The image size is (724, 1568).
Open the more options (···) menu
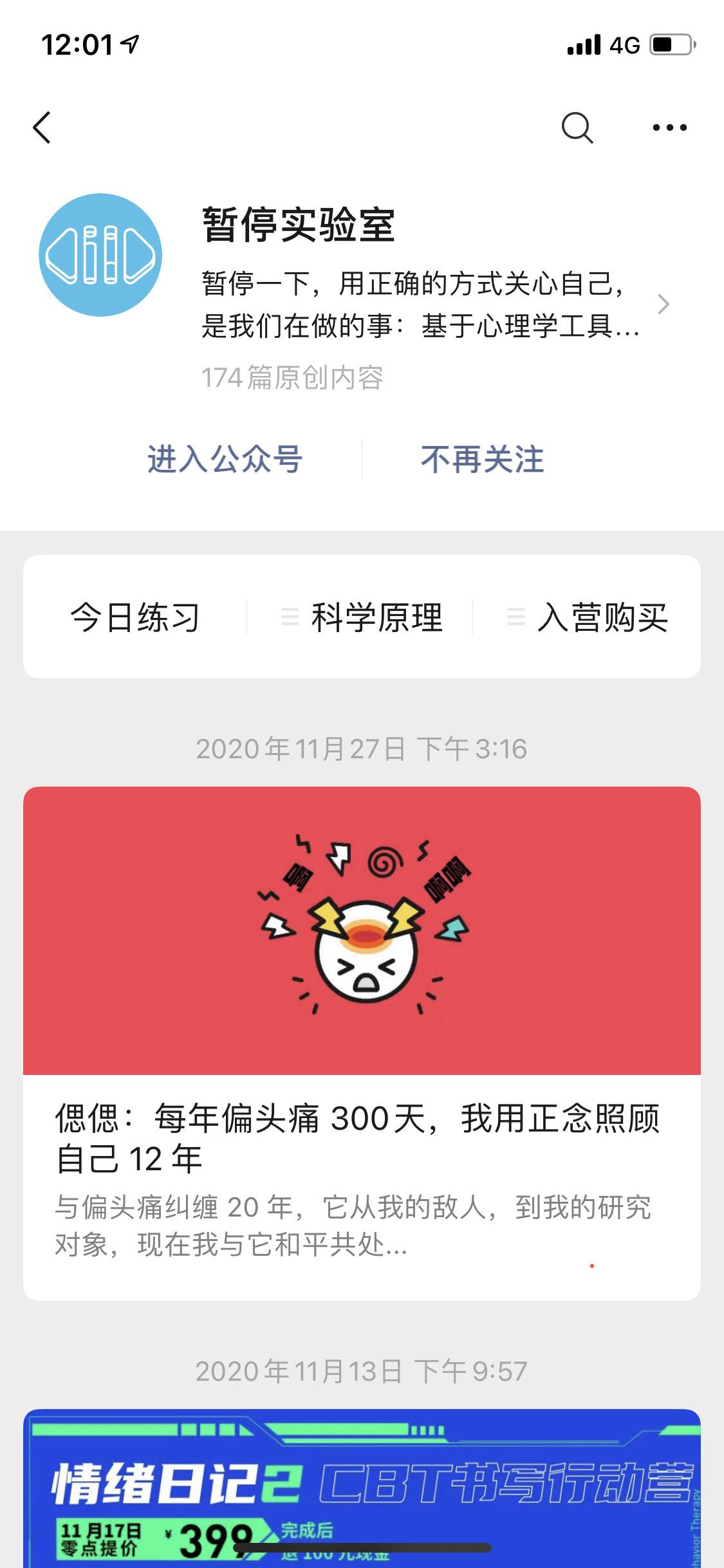click(x=669, y=127)
